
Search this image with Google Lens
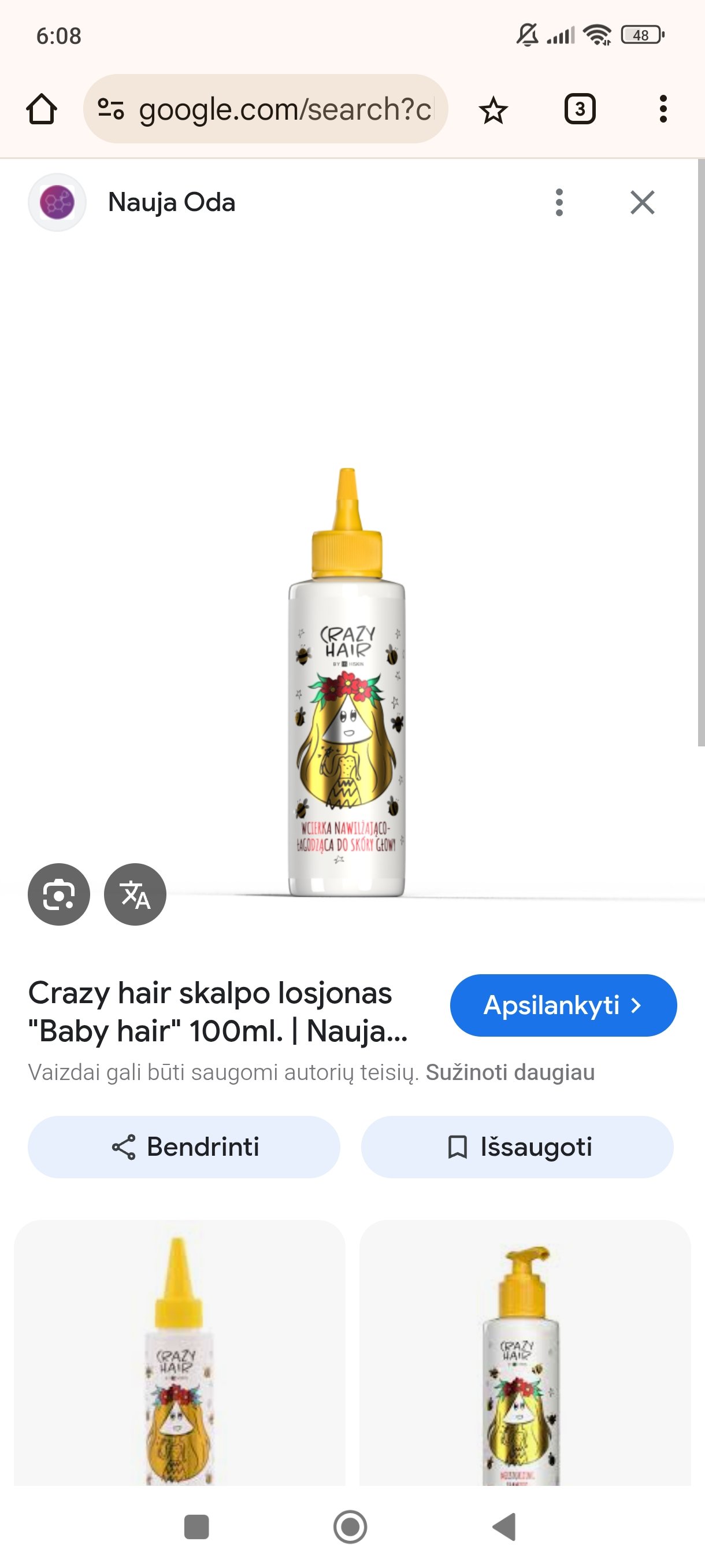click(59, 894)
